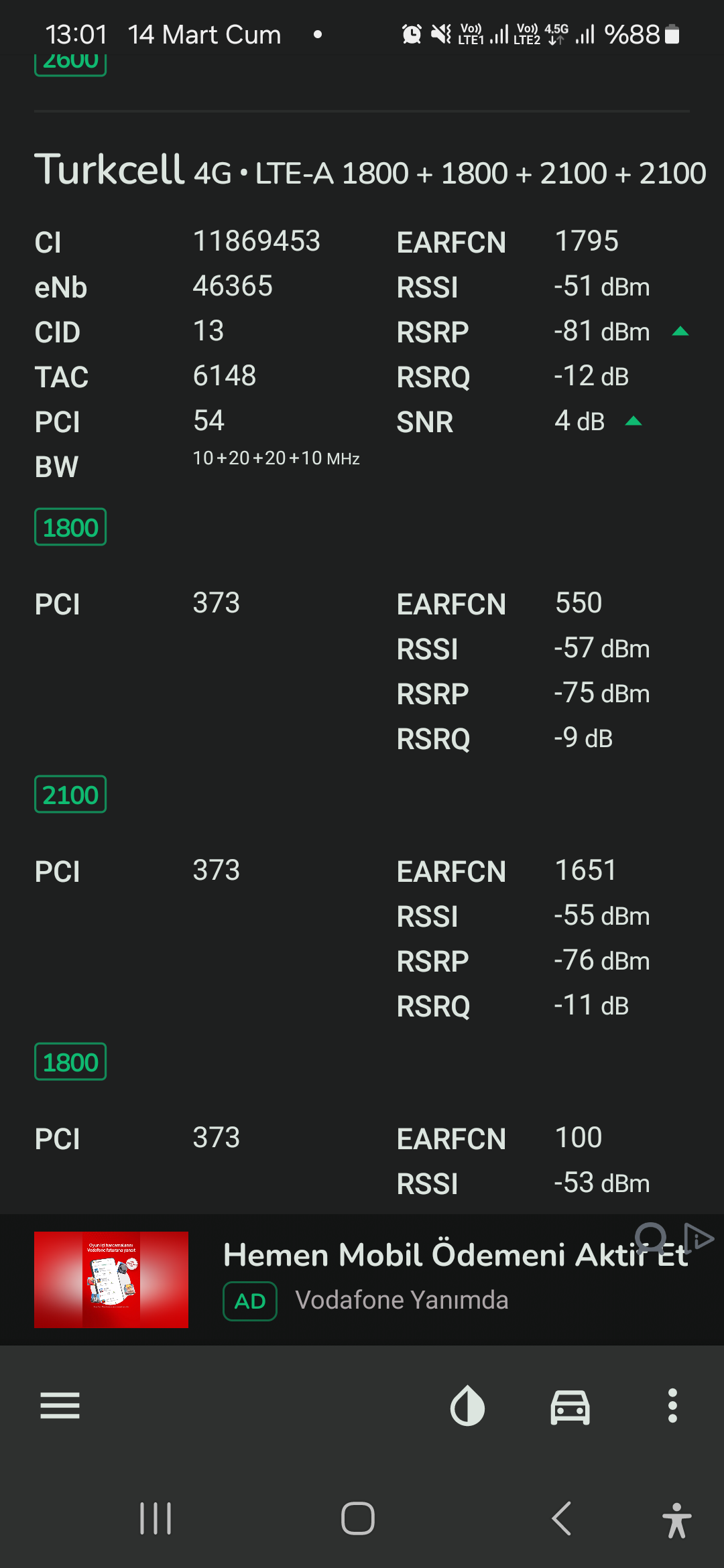This screenshot has height=1568, width=724.
Task: Go back with the system back button
Action: pos(562,1518)
